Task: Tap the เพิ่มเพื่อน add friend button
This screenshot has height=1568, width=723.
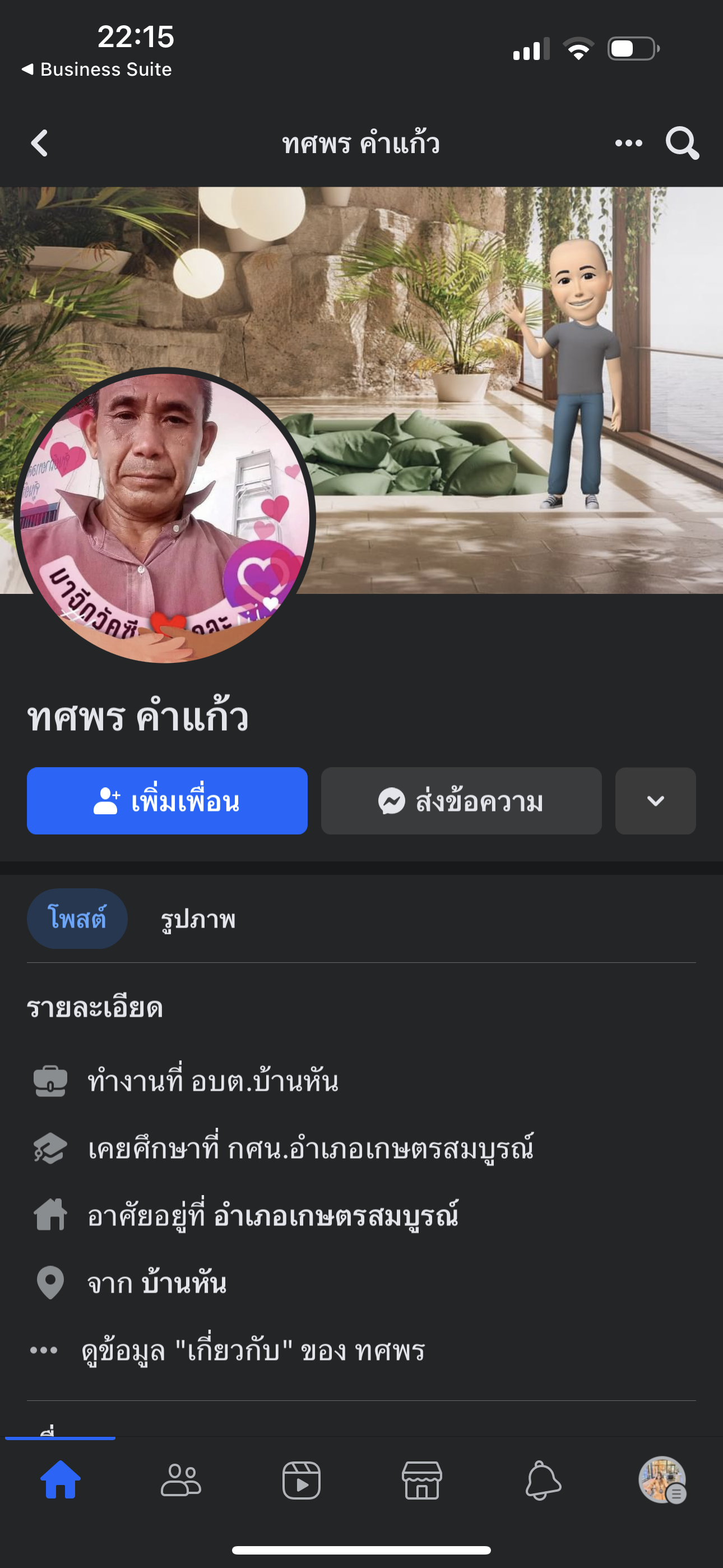Action: coord(167,800)
